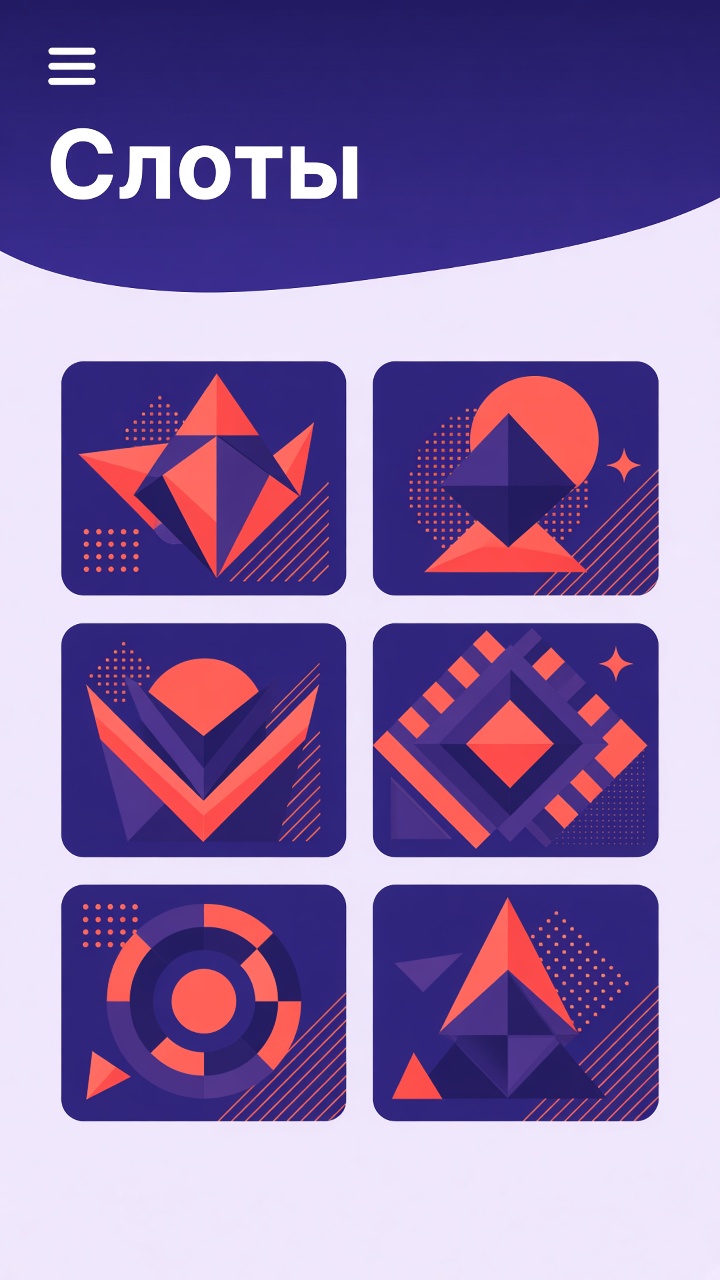Open the slot with striped diamond frame
Image resolution: width=720 pixels, height=1280 pixels.
(x=516, y=740)
